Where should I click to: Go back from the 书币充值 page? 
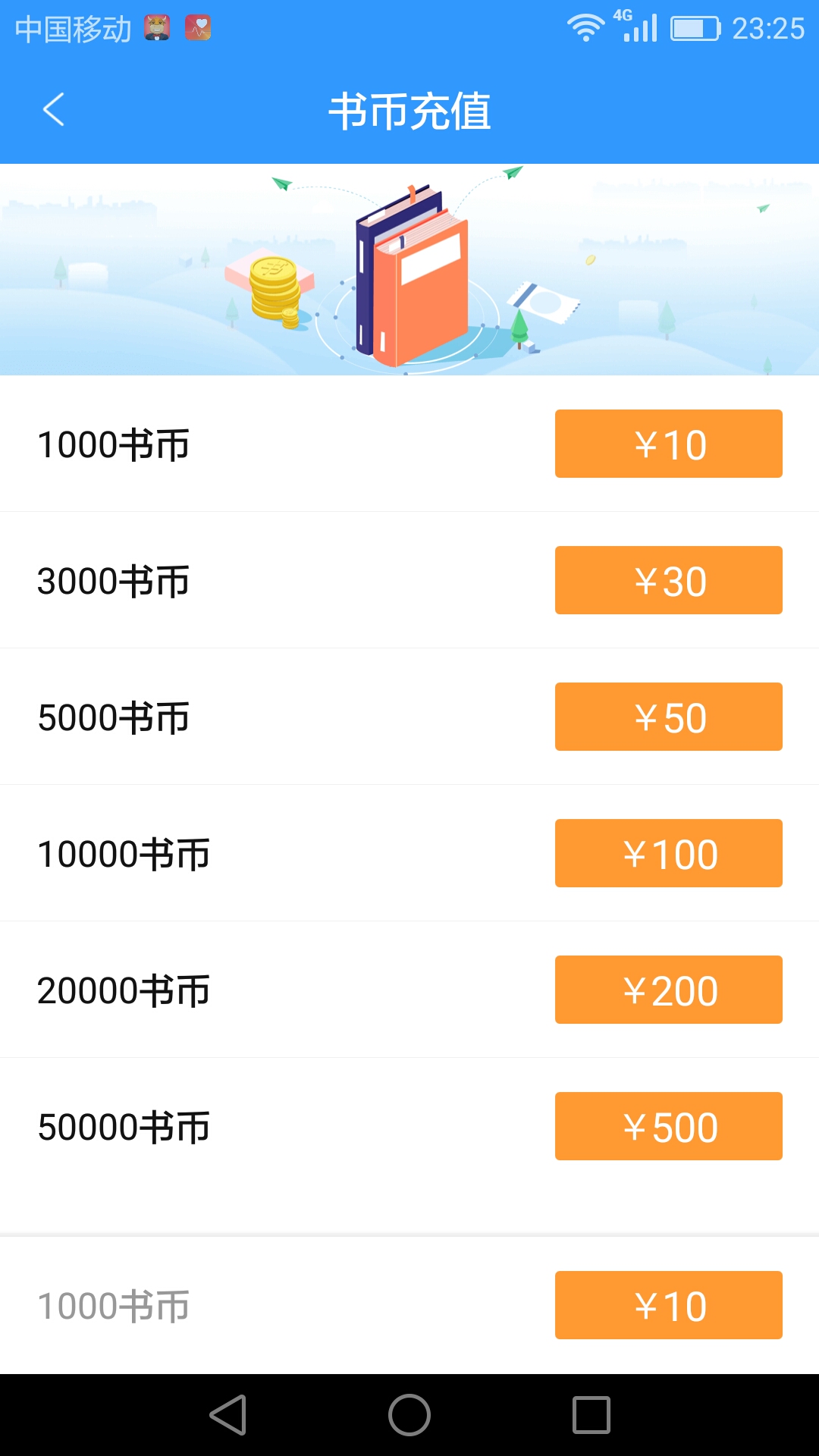pos(53,110)
